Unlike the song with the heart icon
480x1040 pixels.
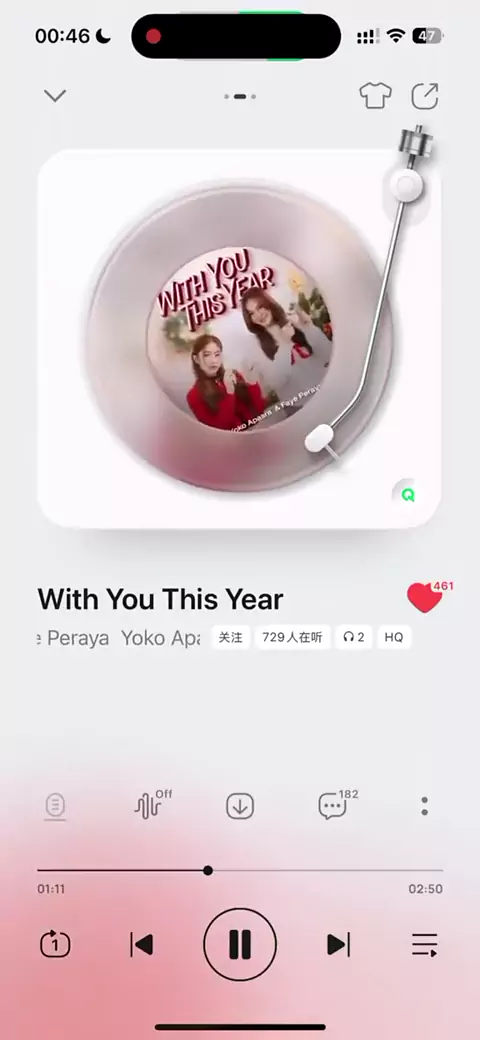[424, 598]
